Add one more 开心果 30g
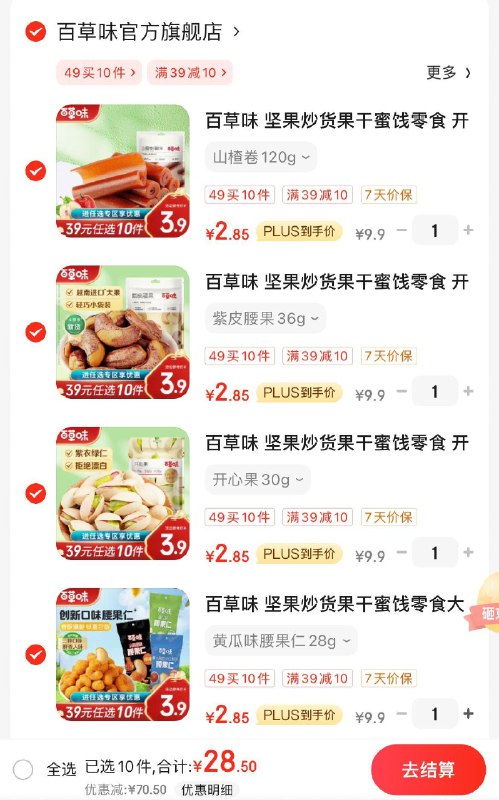Screen dimensions: 499x800 tap(468, 553)
